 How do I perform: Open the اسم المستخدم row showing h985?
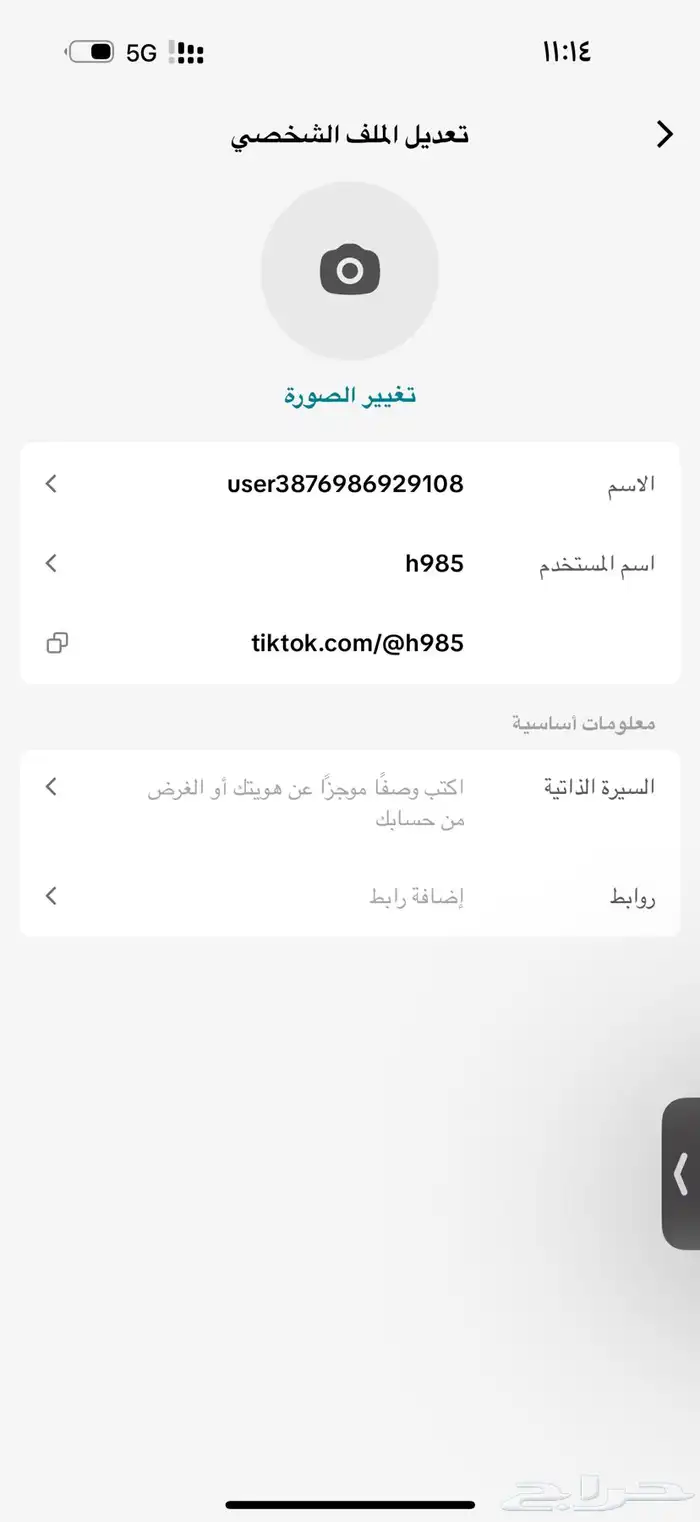coord(349,564)
